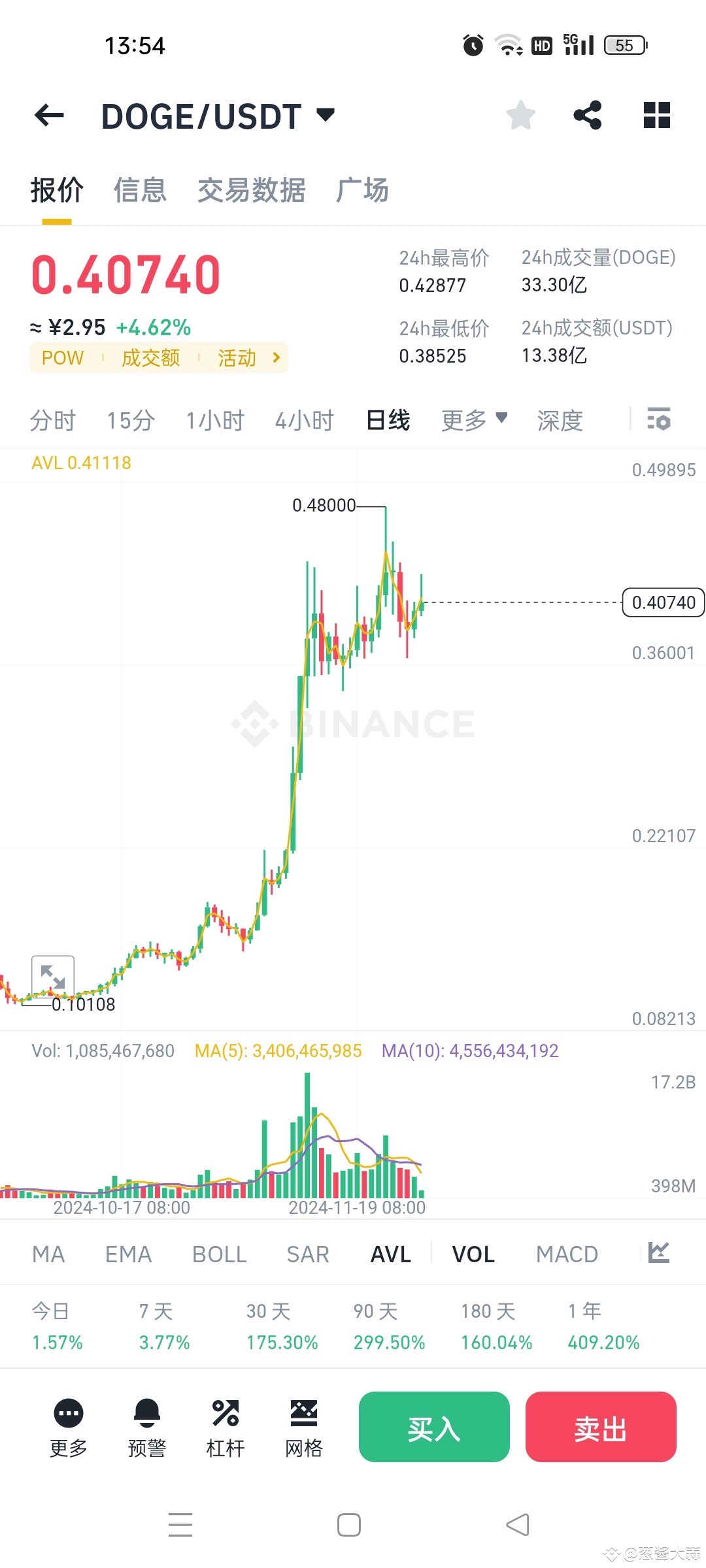Select the 日线 daily candlestick timeframe
706x1568 pixels.
coord(387,420)
